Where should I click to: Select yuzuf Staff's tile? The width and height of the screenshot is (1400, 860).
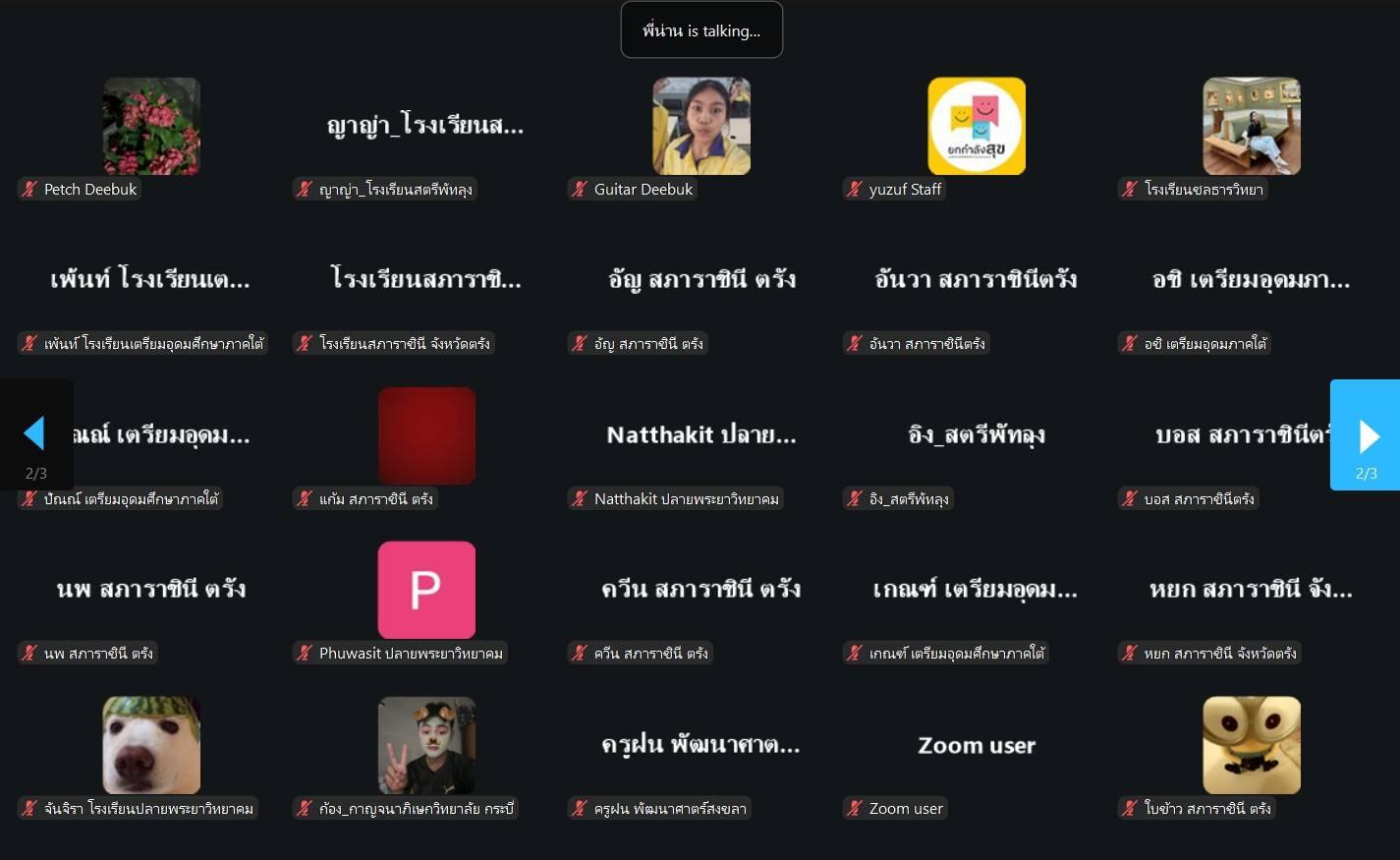point(977,127)
